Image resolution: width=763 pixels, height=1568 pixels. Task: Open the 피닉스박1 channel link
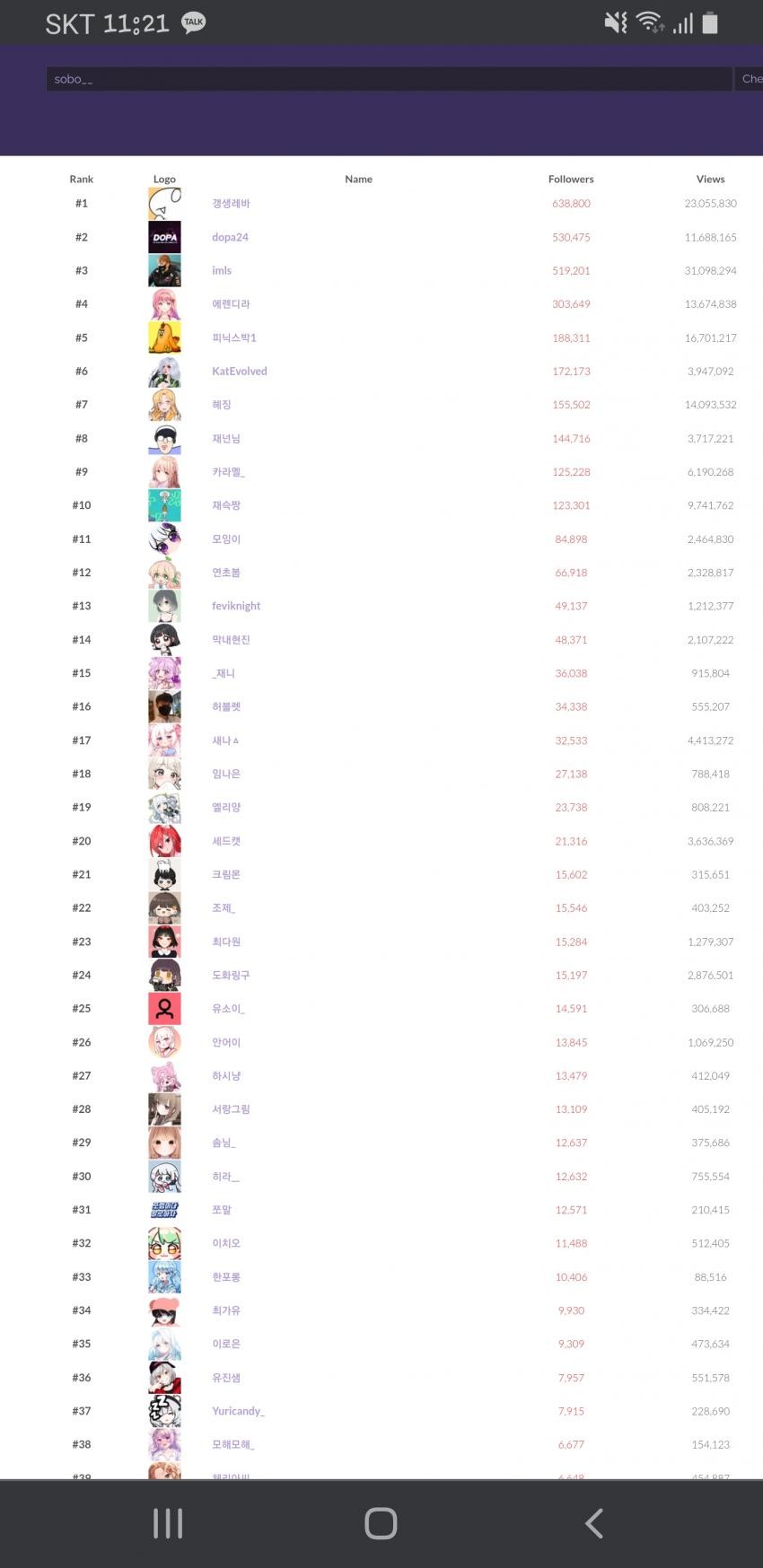click(233, 337)
